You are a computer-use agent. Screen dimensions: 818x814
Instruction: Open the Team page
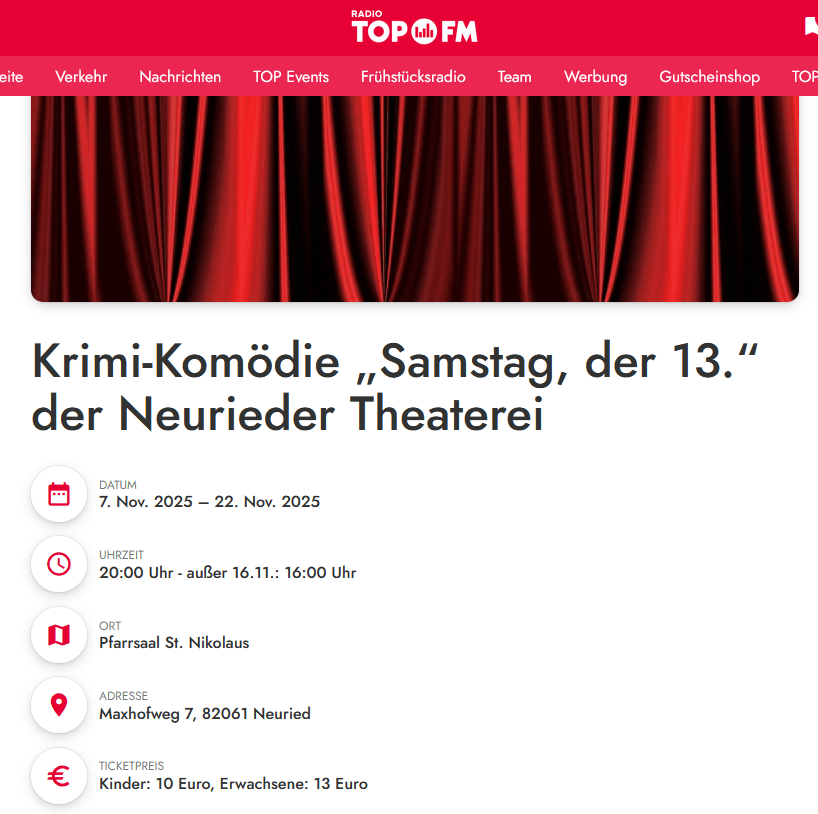point(515,76)
